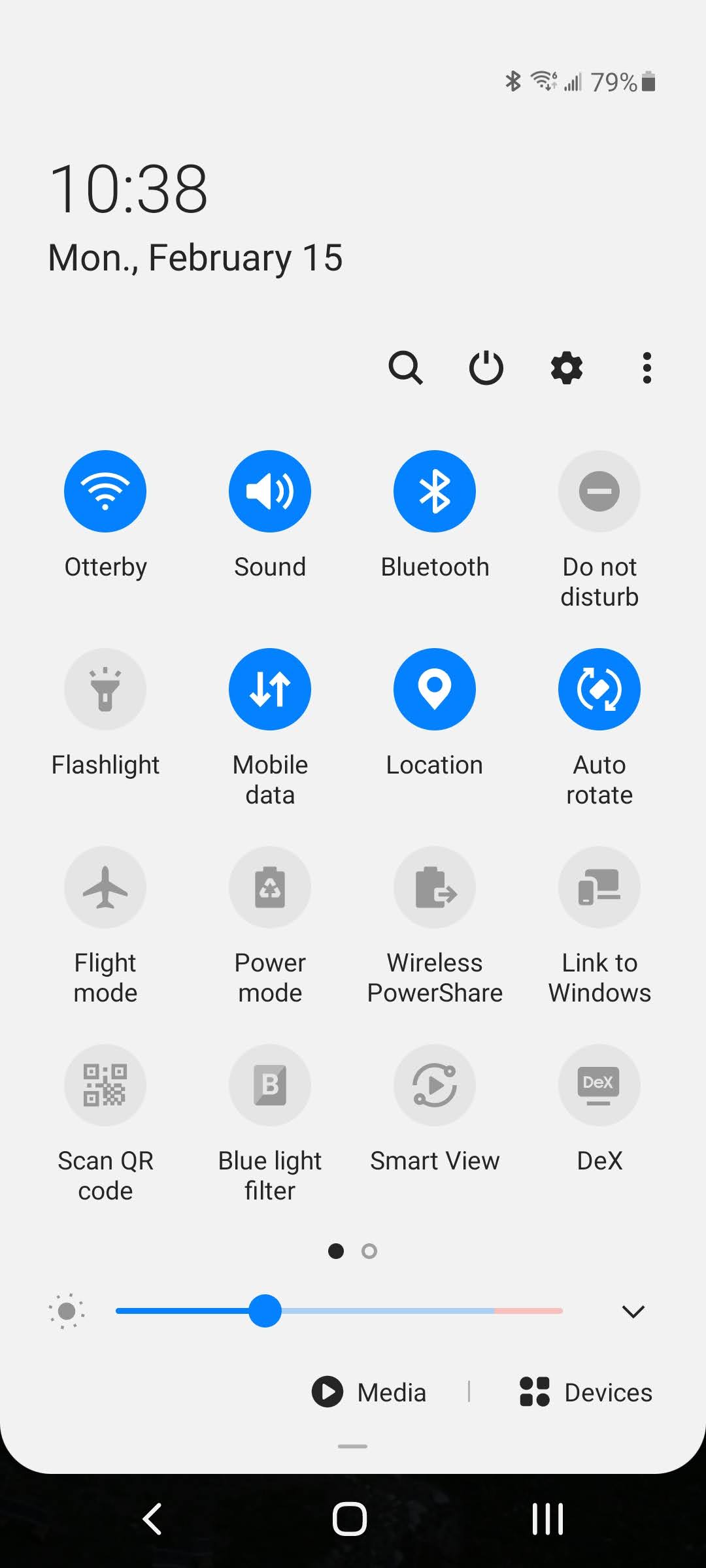
Task: Open the Media panel
Action: [x=370, y=1392]
